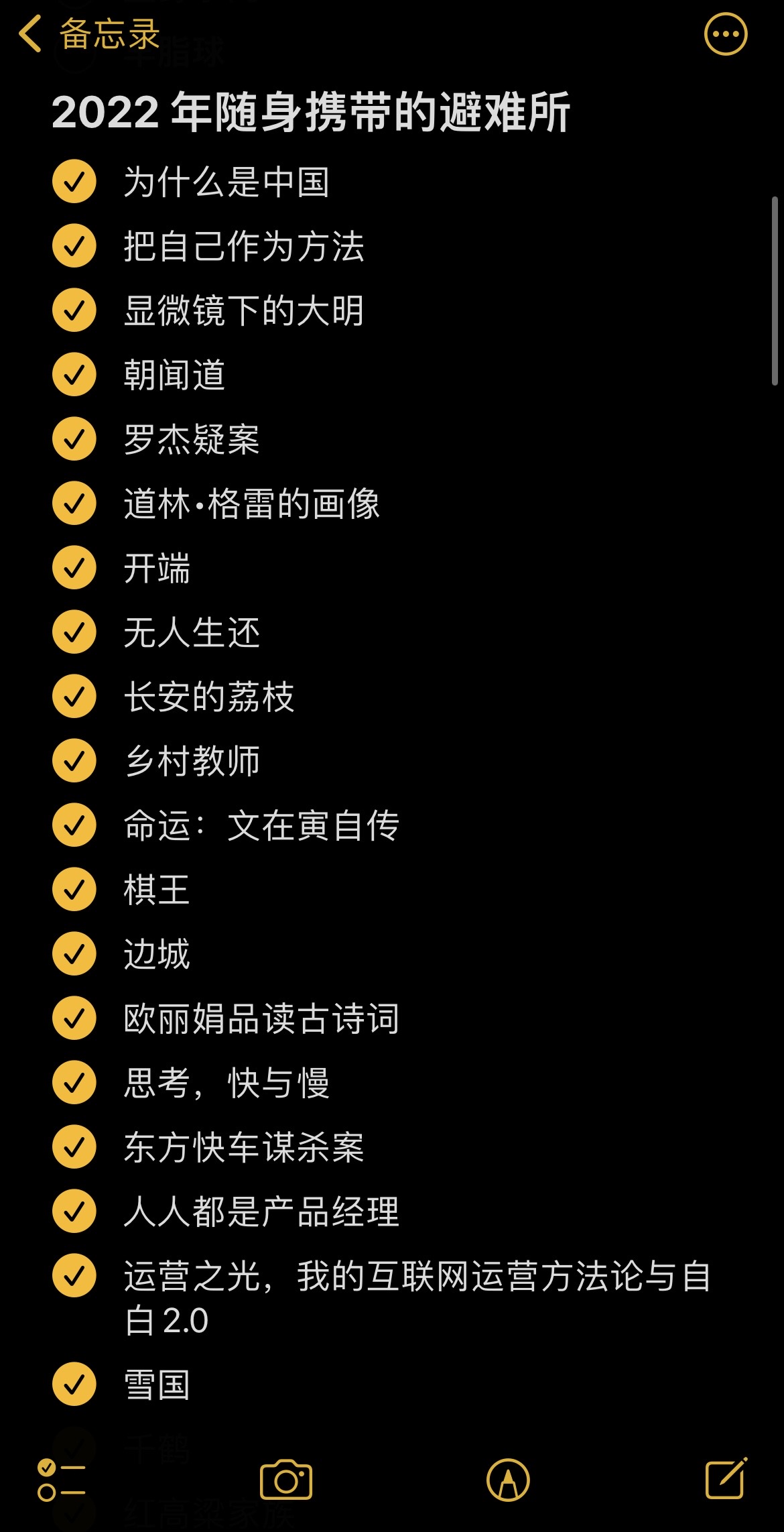Compose a new note
This screenshot has width=784, height=1532.
[x=726, y=1478]
